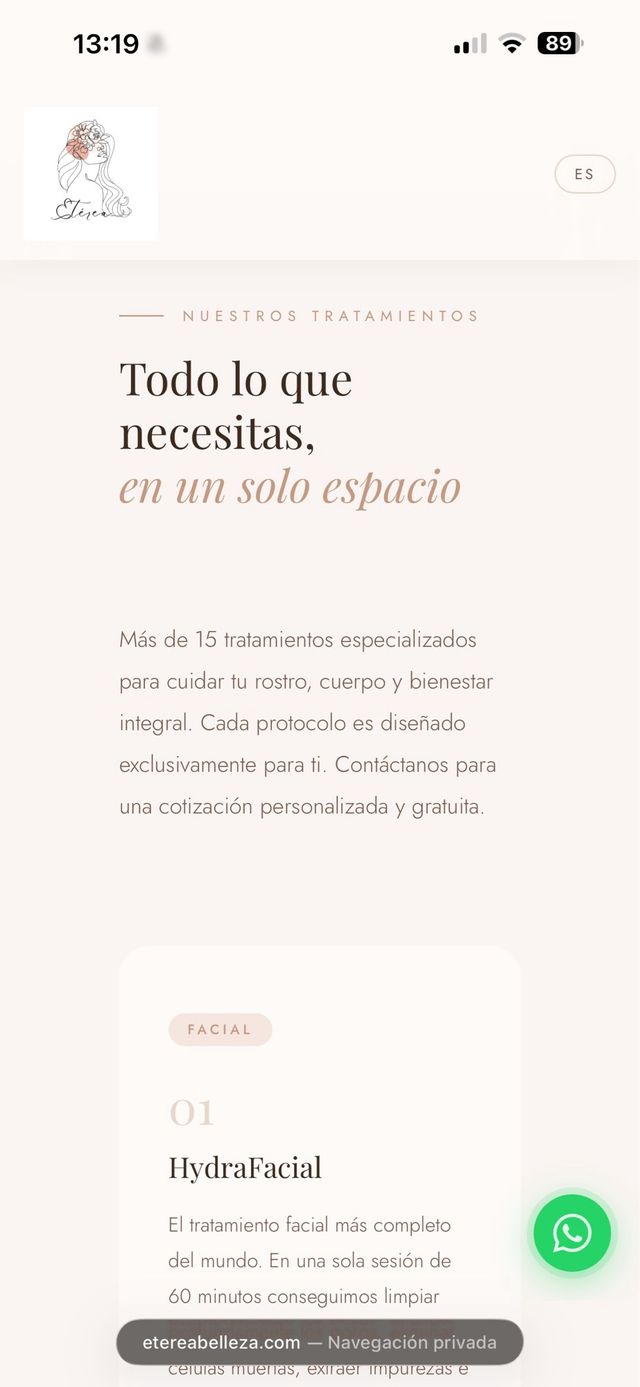640x1387 pixels.
Task: Start a WhatsApp chat via floating button
Action: [x=572, y=1233]
